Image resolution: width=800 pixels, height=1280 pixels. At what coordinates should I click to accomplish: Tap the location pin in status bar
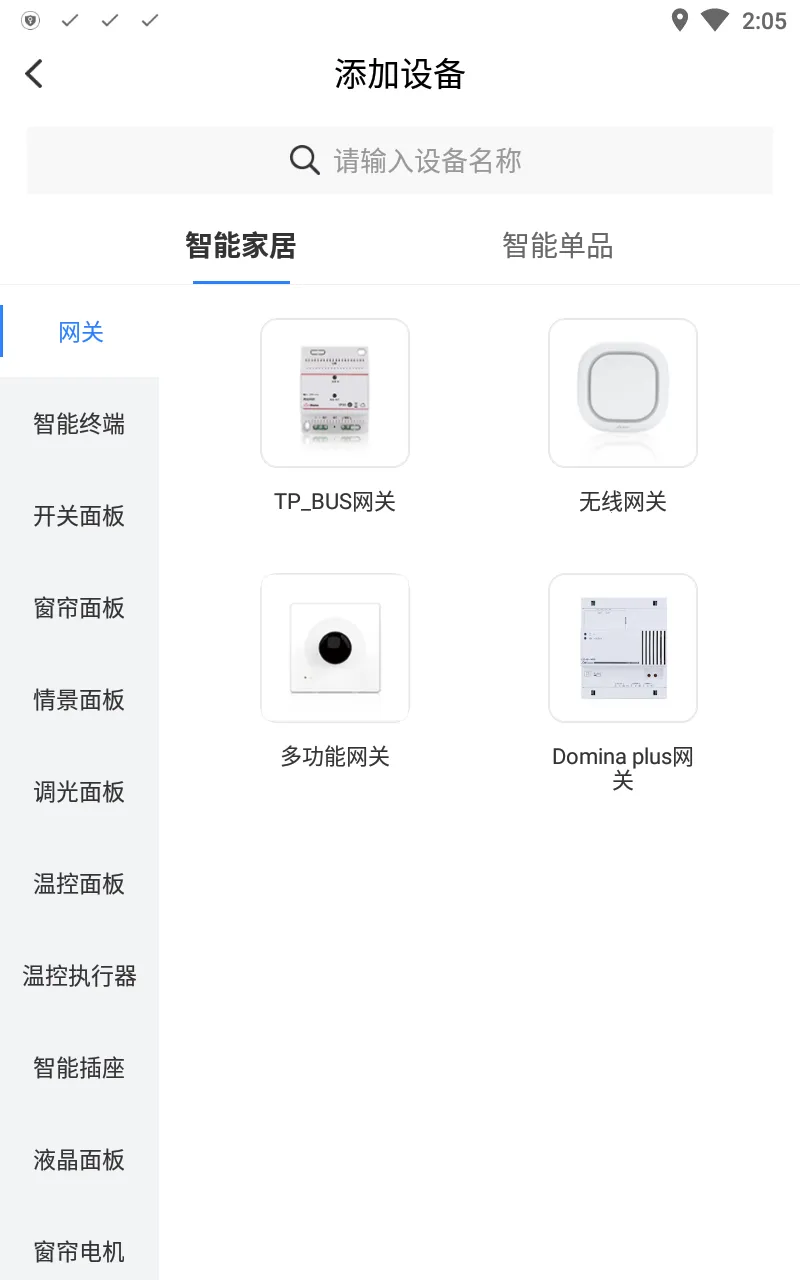682,20
